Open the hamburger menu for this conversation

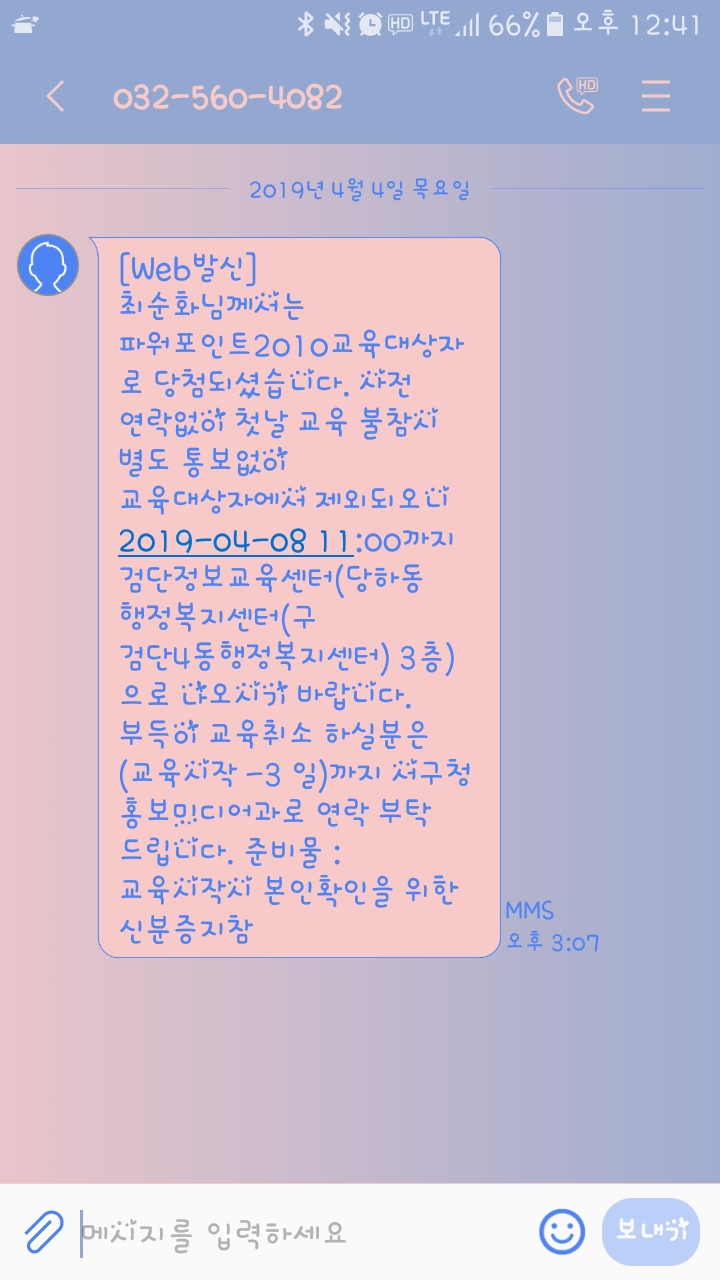[x=656, y=96]
